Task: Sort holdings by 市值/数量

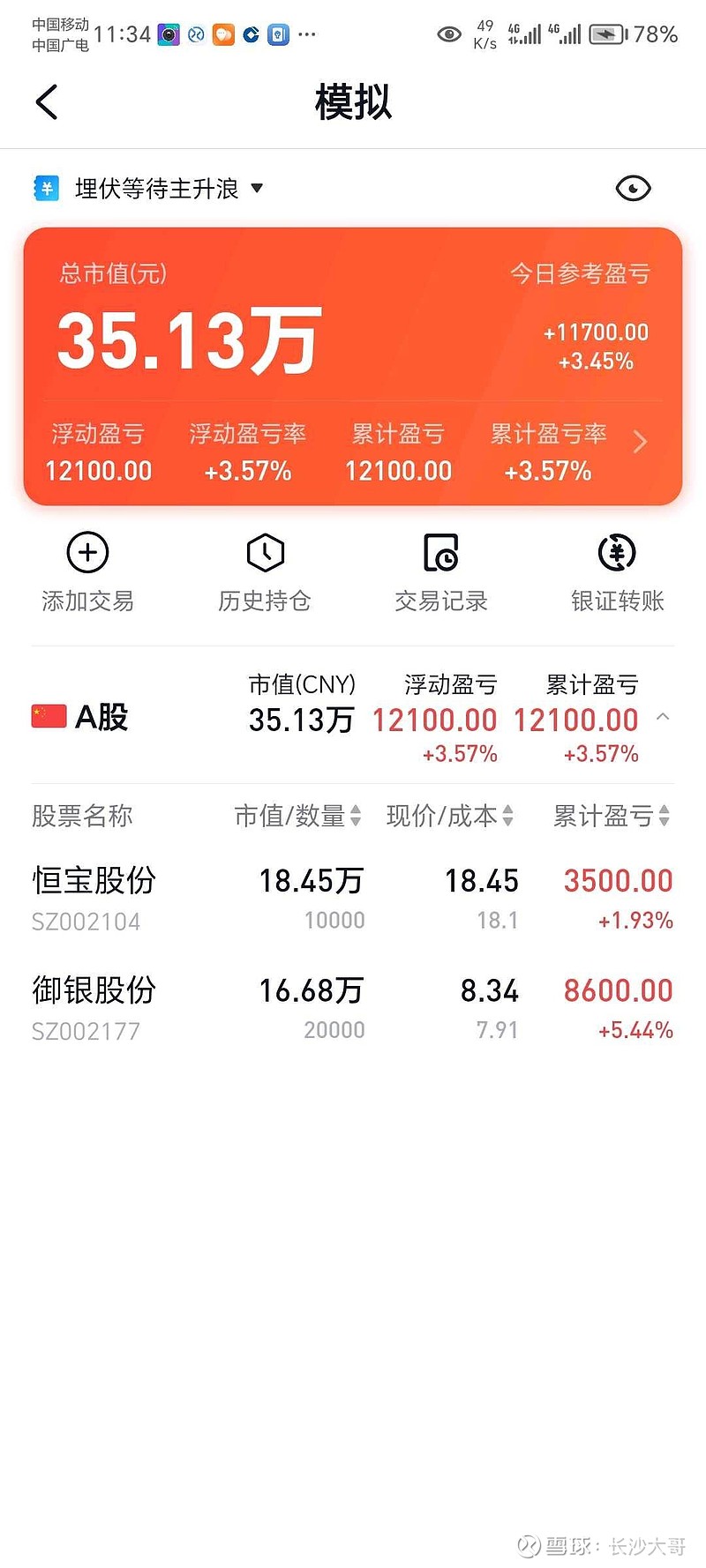Action: coord(297,817)
